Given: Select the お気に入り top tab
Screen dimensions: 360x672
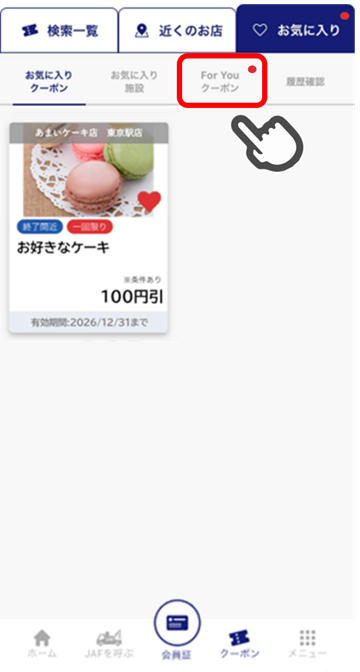Looking at the screenshot, I should pos(296,29).
